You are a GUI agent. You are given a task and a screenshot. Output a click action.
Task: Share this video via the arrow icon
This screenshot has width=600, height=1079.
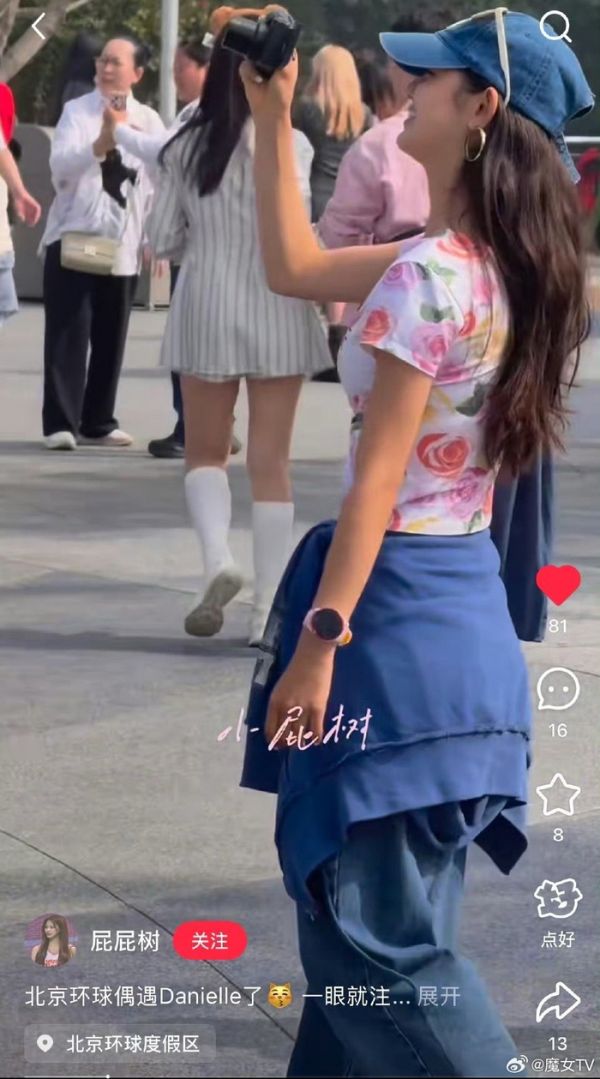click(x=558, y=1002)
